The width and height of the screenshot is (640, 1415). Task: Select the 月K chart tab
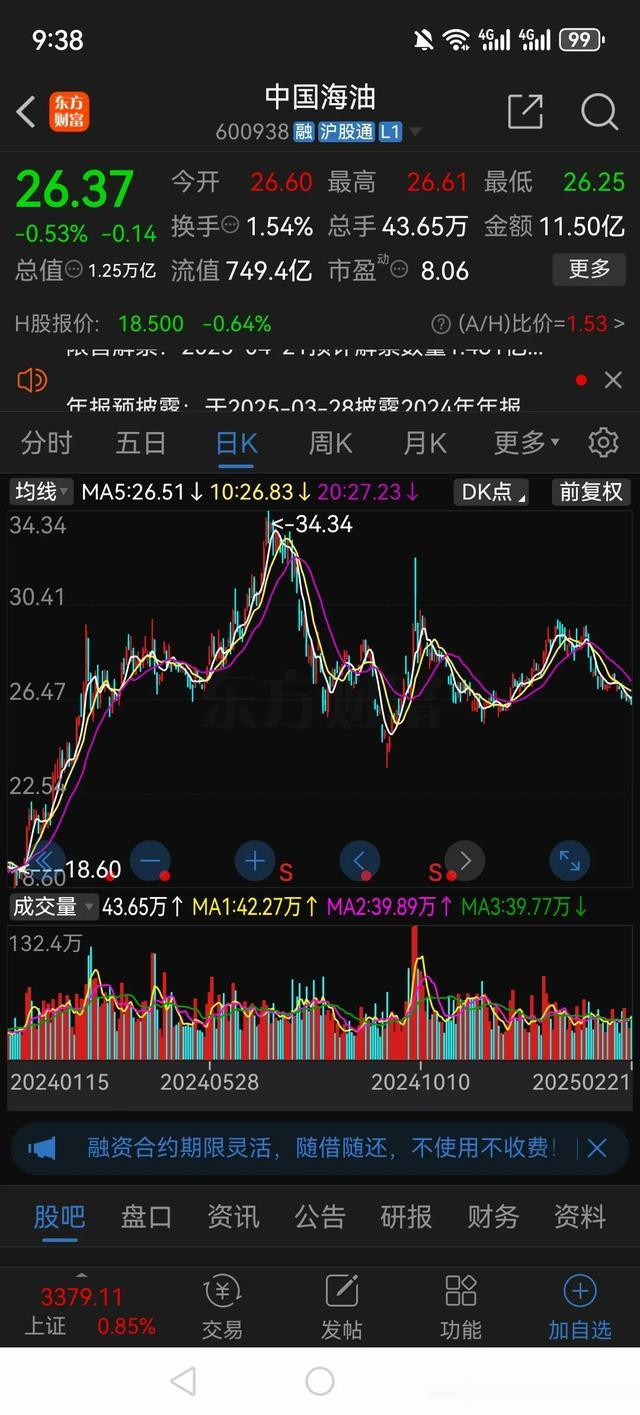point(424,442)
